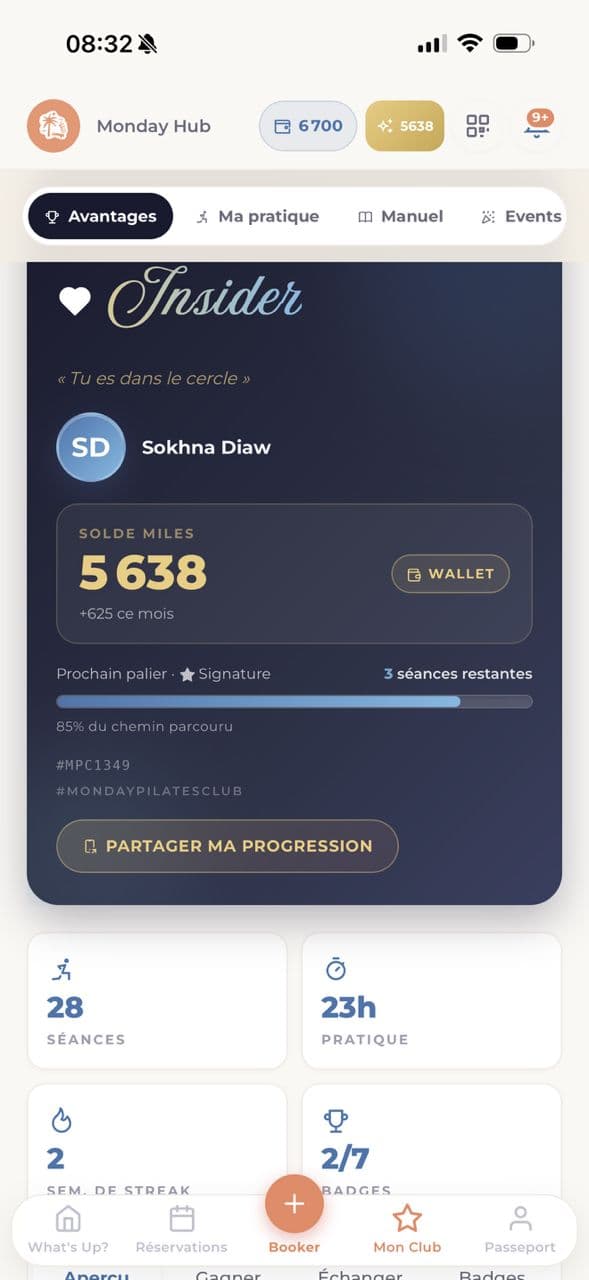Open the notifications bell with 9+ badge
589x1280 pixels.
(x=539, y=126)
